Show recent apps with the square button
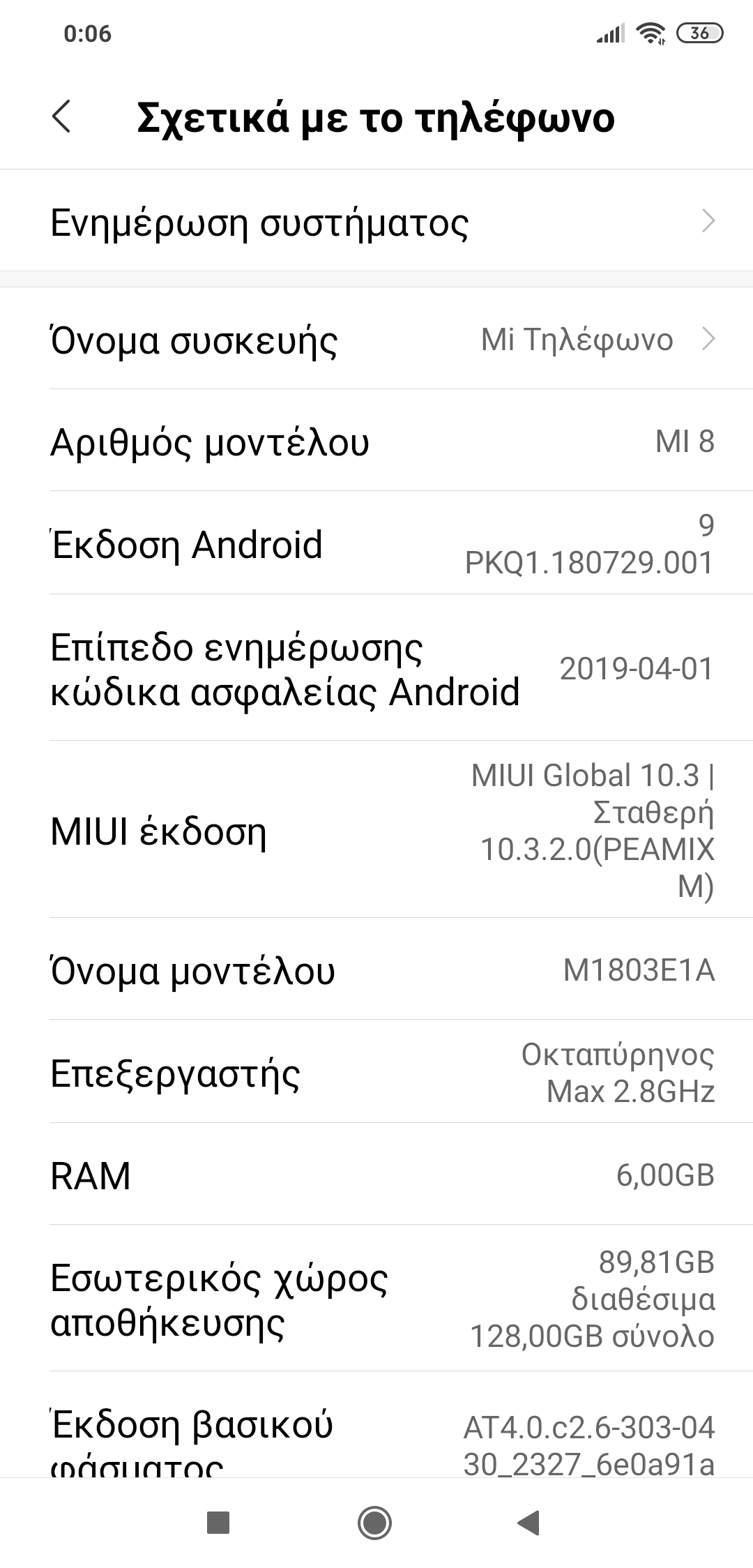753x1568 pixels. point(219,1522)
